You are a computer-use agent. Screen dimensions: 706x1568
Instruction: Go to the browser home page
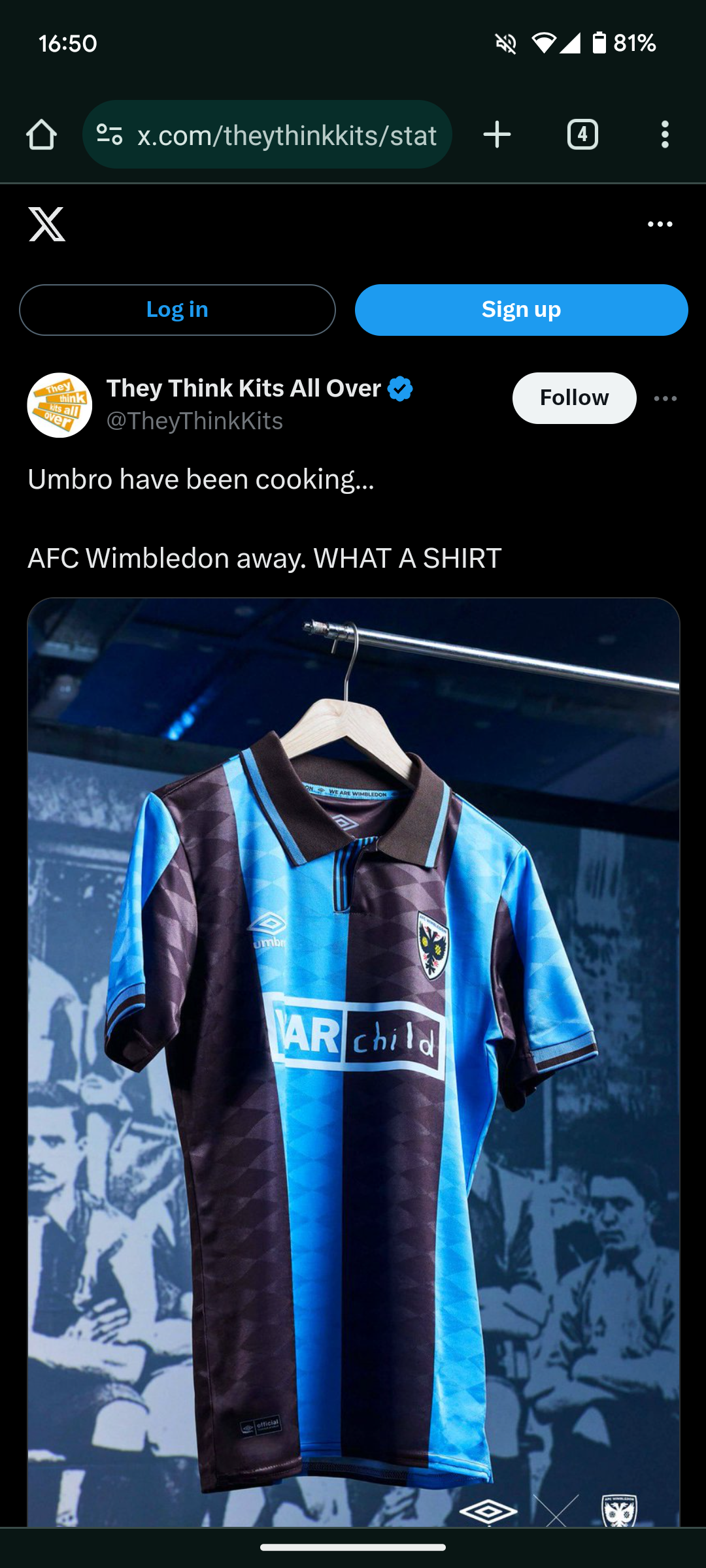pyautogui.click(x=41, y=135)
